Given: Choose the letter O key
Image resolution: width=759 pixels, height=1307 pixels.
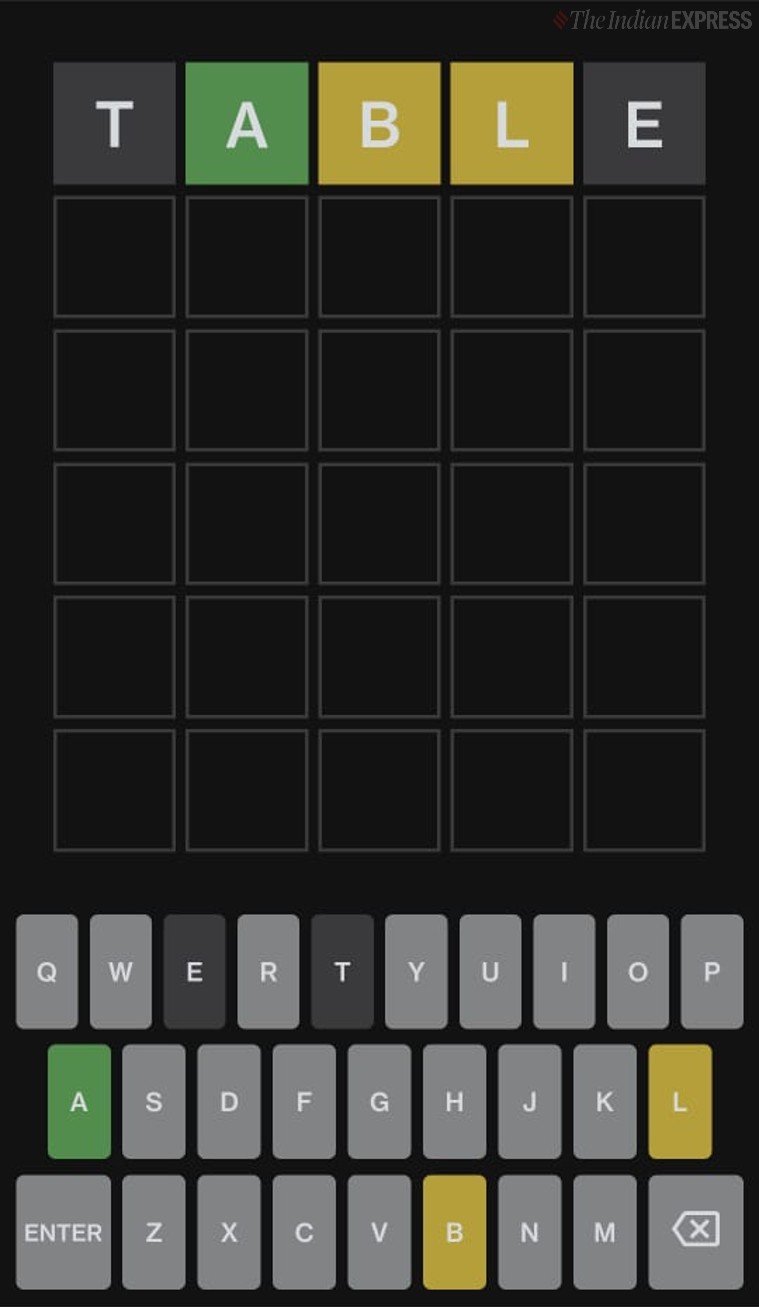Looking at the screenshot, I should [x=638, y=972].
